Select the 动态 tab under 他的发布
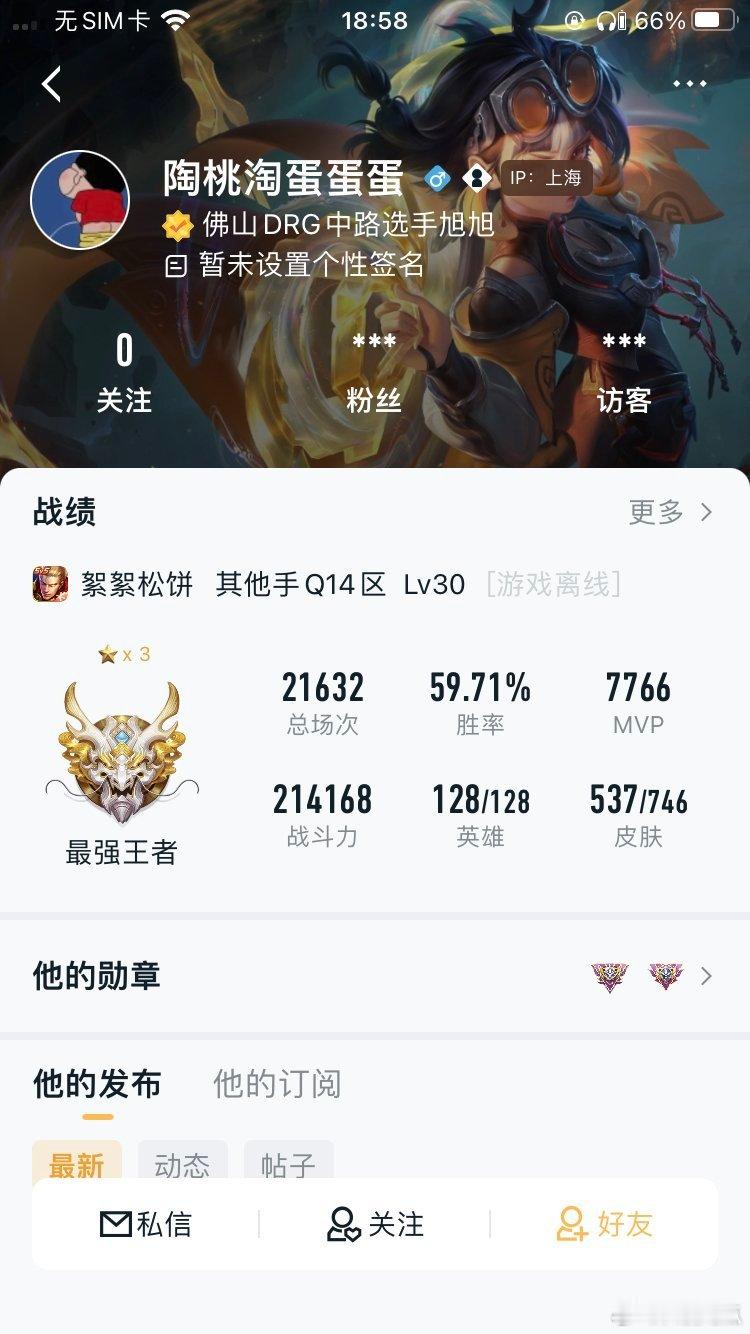 (x=183, y=1163)
